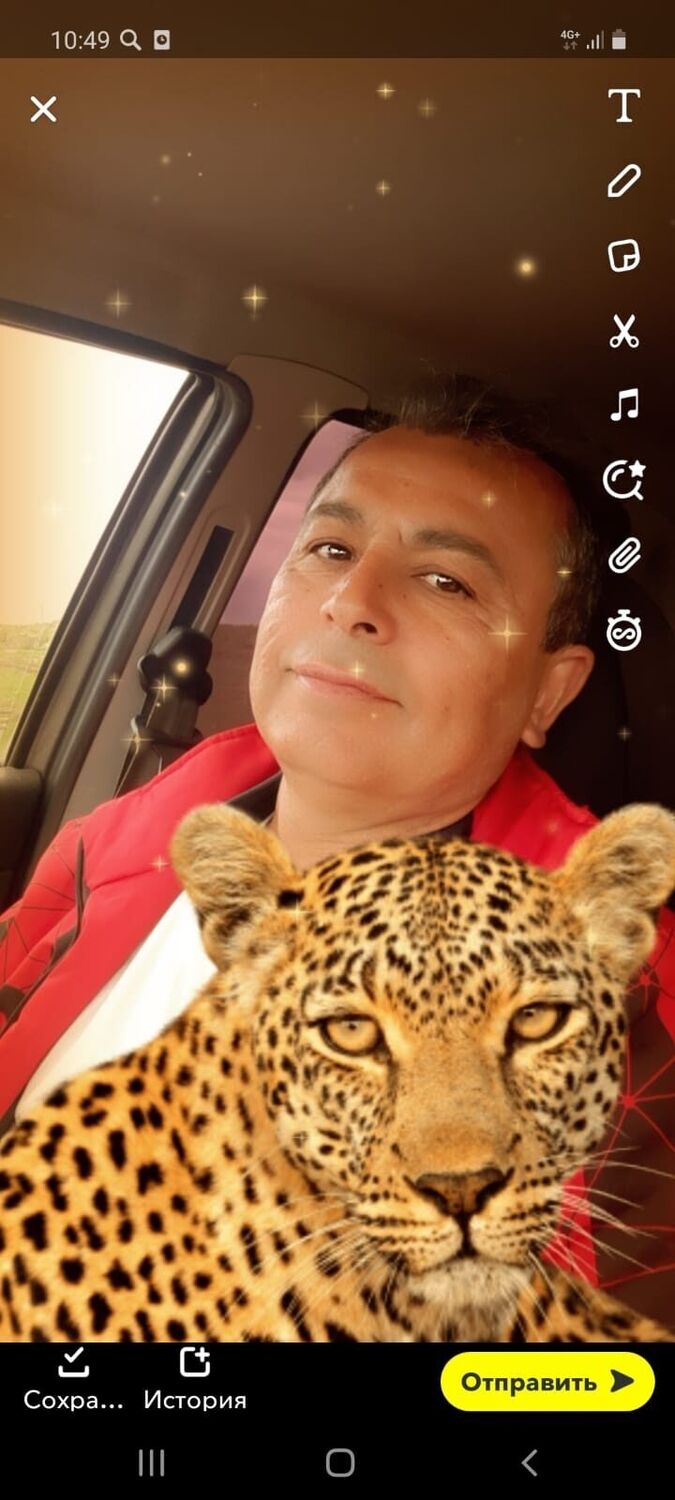Close the snap preview with X
This screenshot has height=1500, width=675.
coord(43,109)
